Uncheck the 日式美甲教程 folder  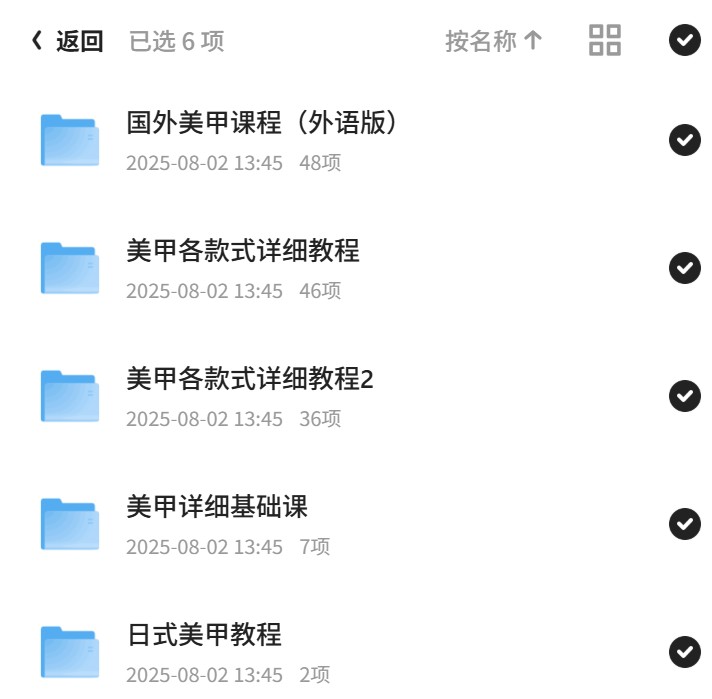[685, 652]
